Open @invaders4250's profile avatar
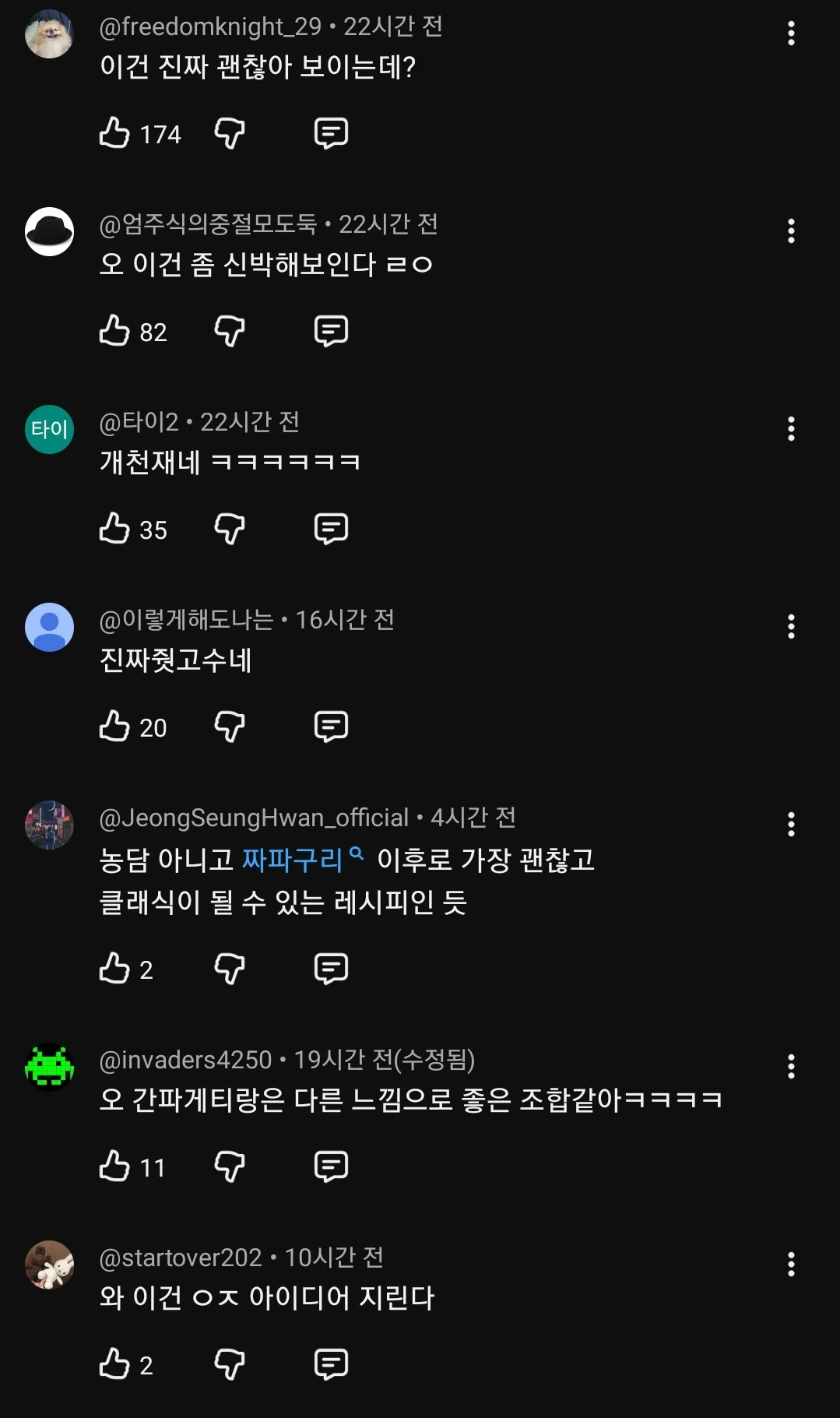 49,1067
